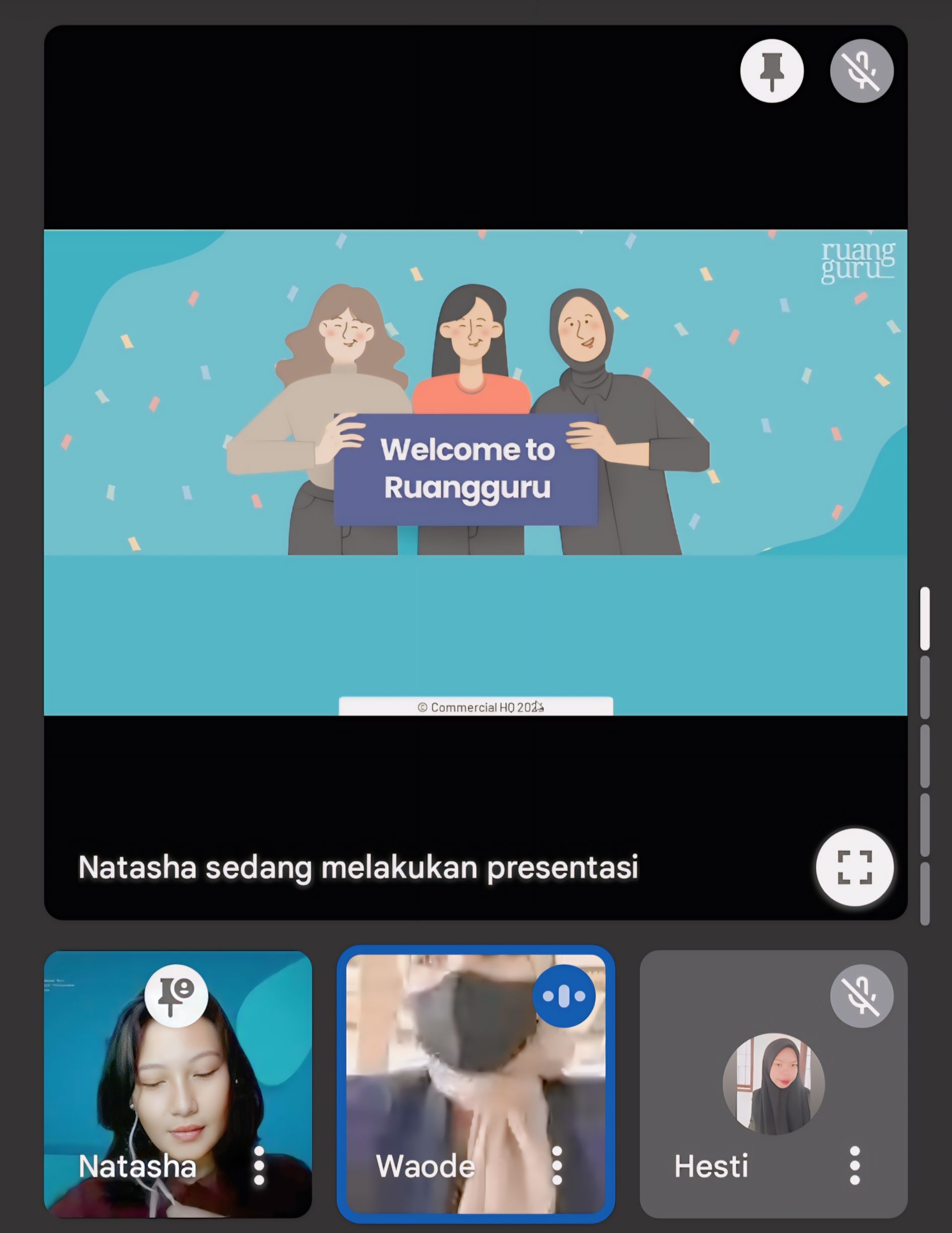
Task: Open more options for Natasha
Action: pos(259,1165)
